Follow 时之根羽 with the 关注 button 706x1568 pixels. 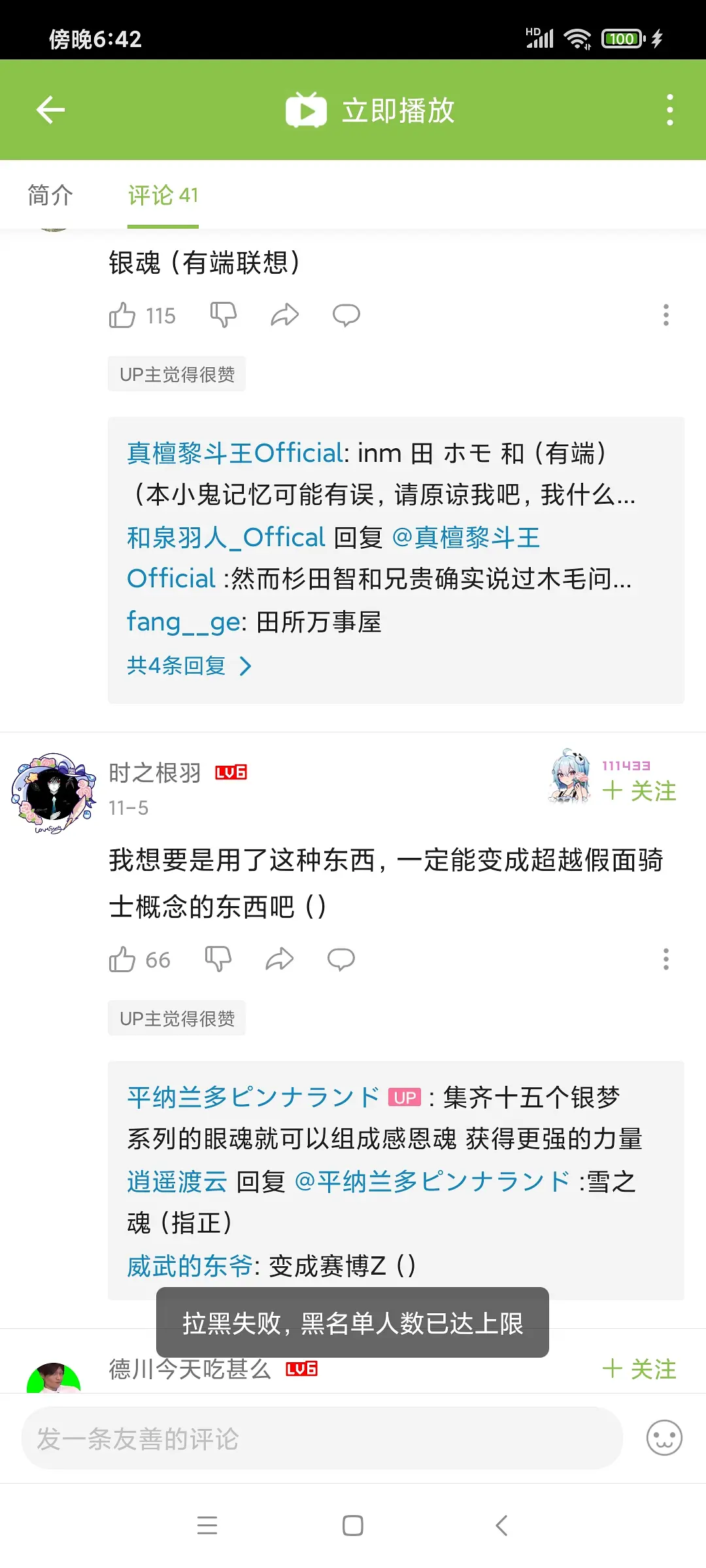tap(639, 791)
